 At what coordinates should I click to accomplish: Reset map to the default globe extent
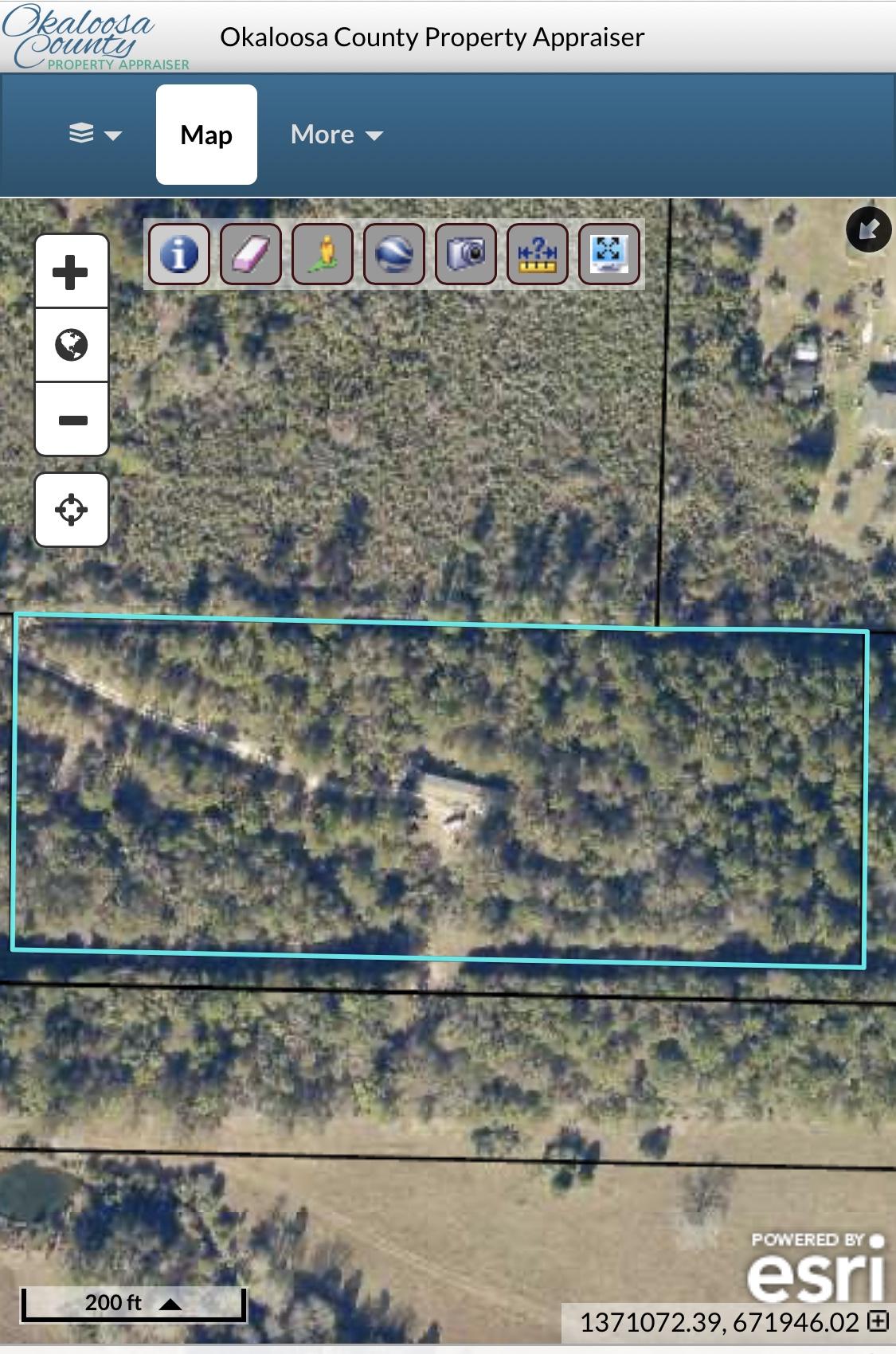click(71, 345)
